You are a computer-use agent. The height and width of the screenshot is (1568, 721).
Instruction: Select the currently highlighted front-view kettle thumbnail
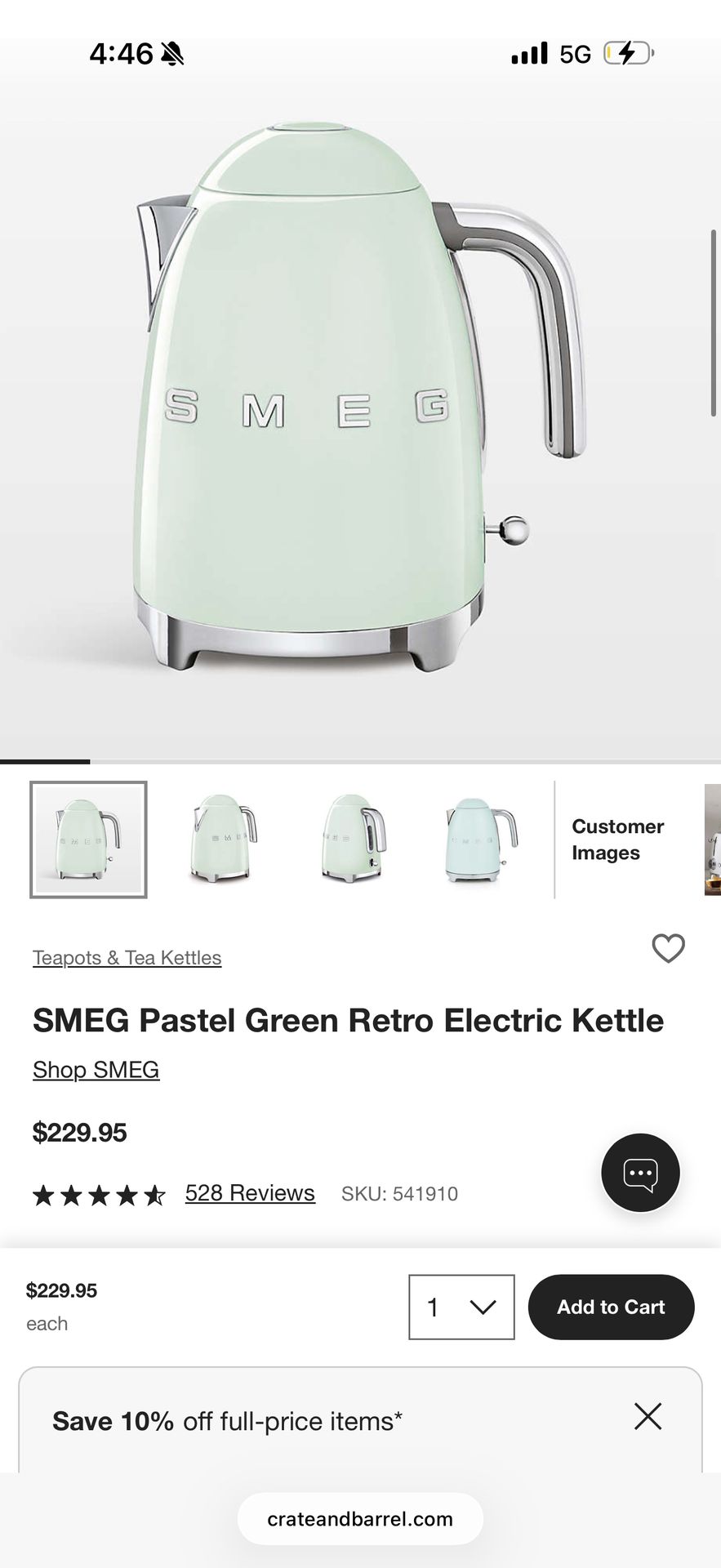pos(88,839)
